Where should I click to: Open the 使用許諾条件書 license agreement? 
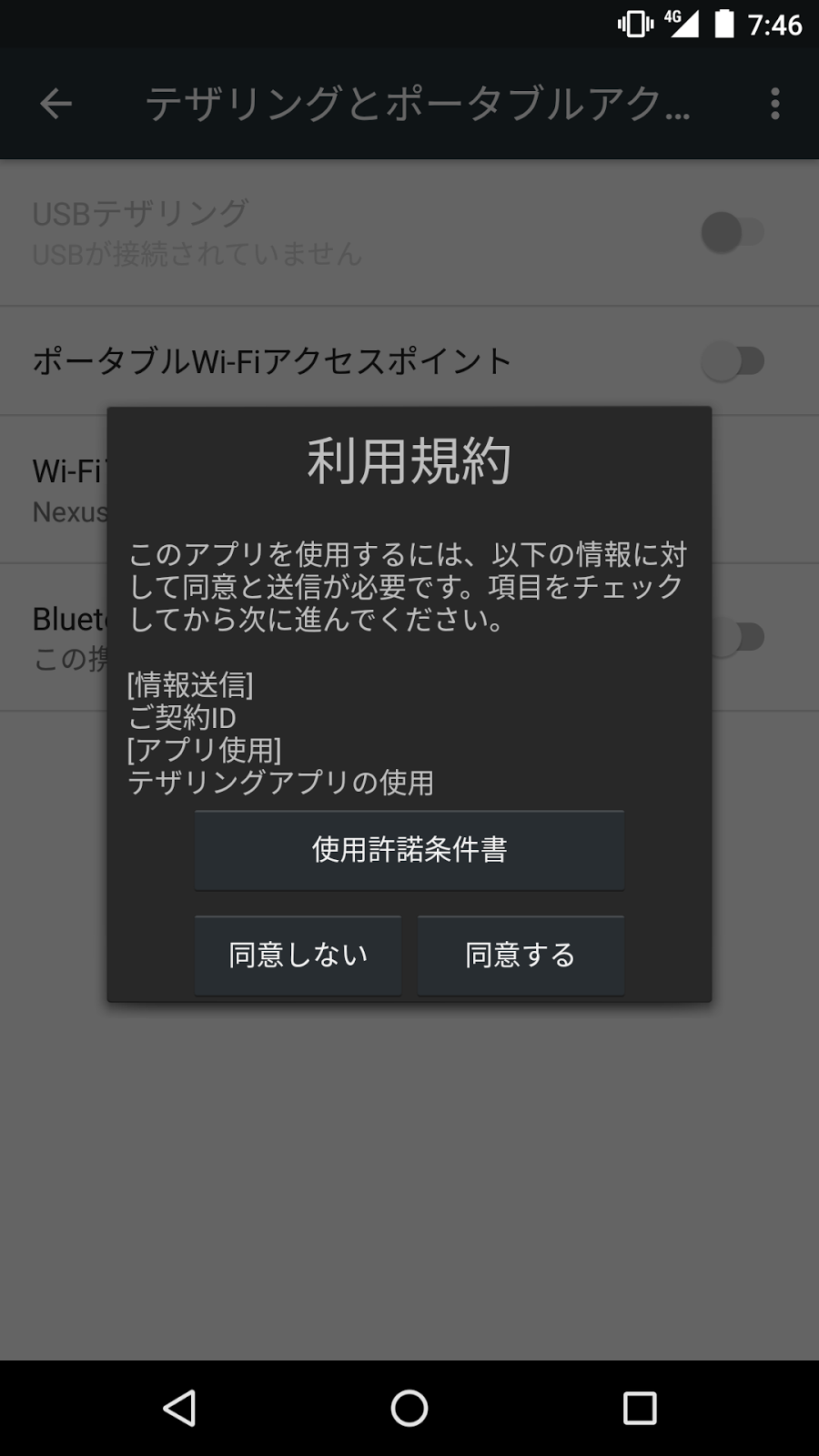click(409, 850)
